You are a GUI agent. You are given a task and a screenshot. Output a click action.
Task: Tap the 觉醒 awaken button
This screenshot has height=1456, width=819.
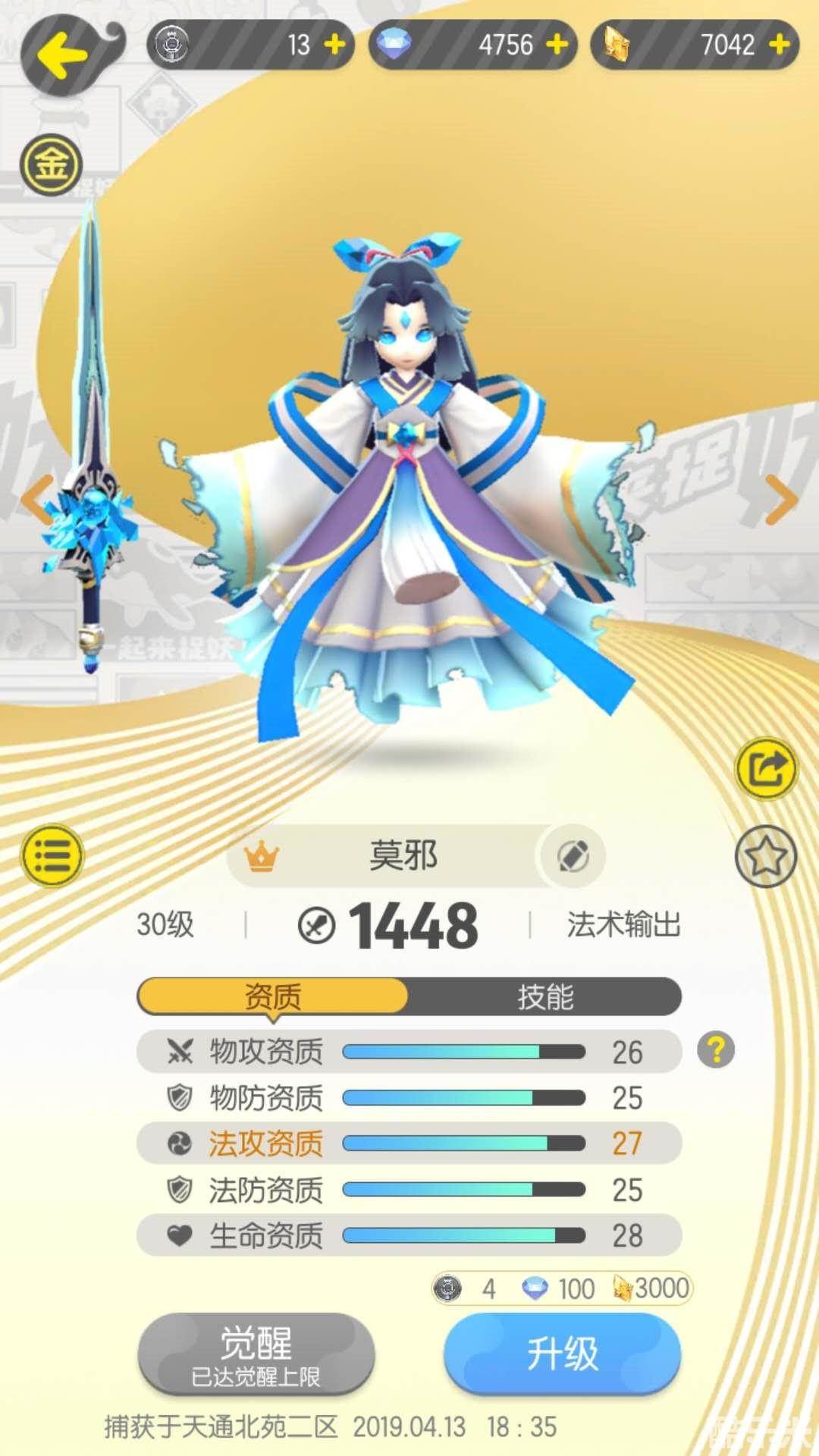256,1354
